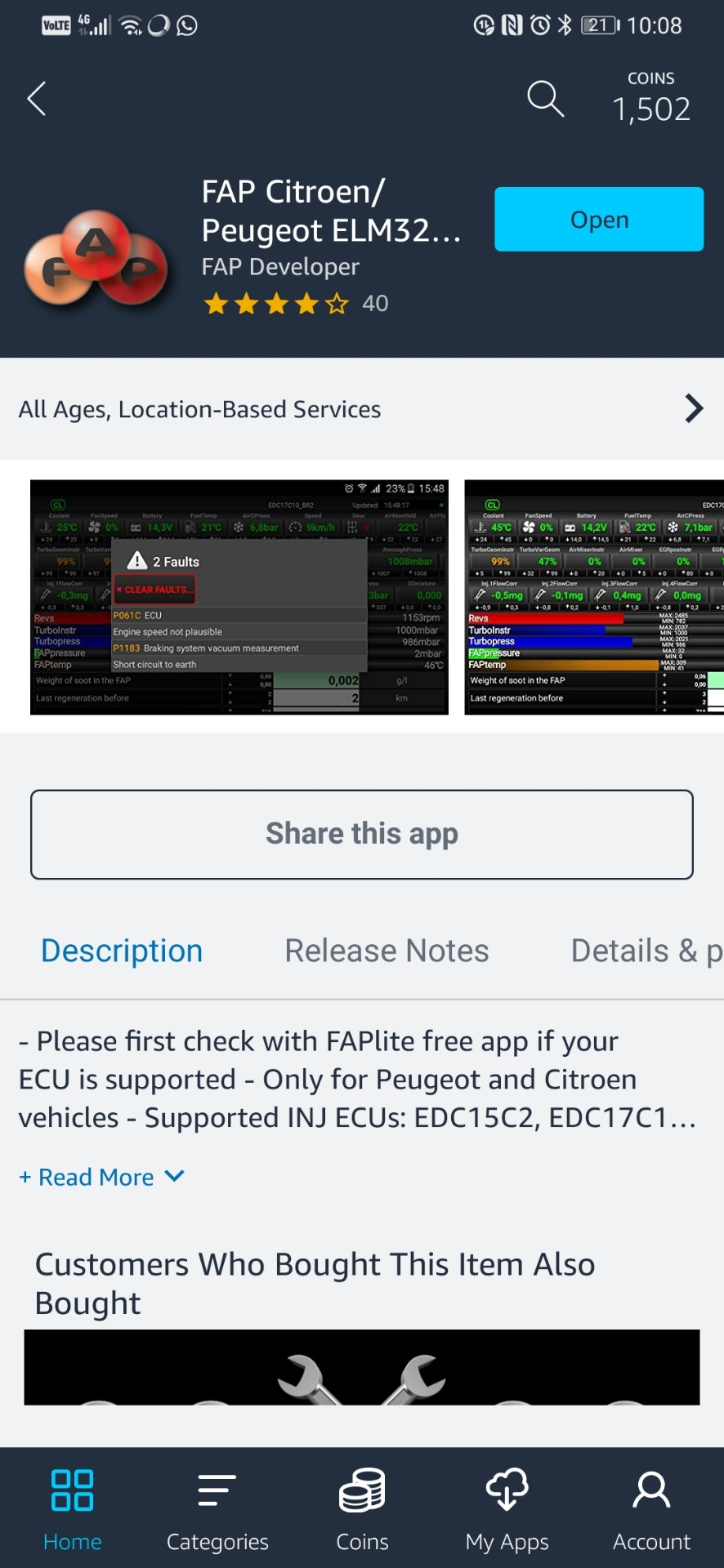Open FAP Developer's page
This screenshot has height=1568, width=724.
pyautogui.click(x=280, y=267)
